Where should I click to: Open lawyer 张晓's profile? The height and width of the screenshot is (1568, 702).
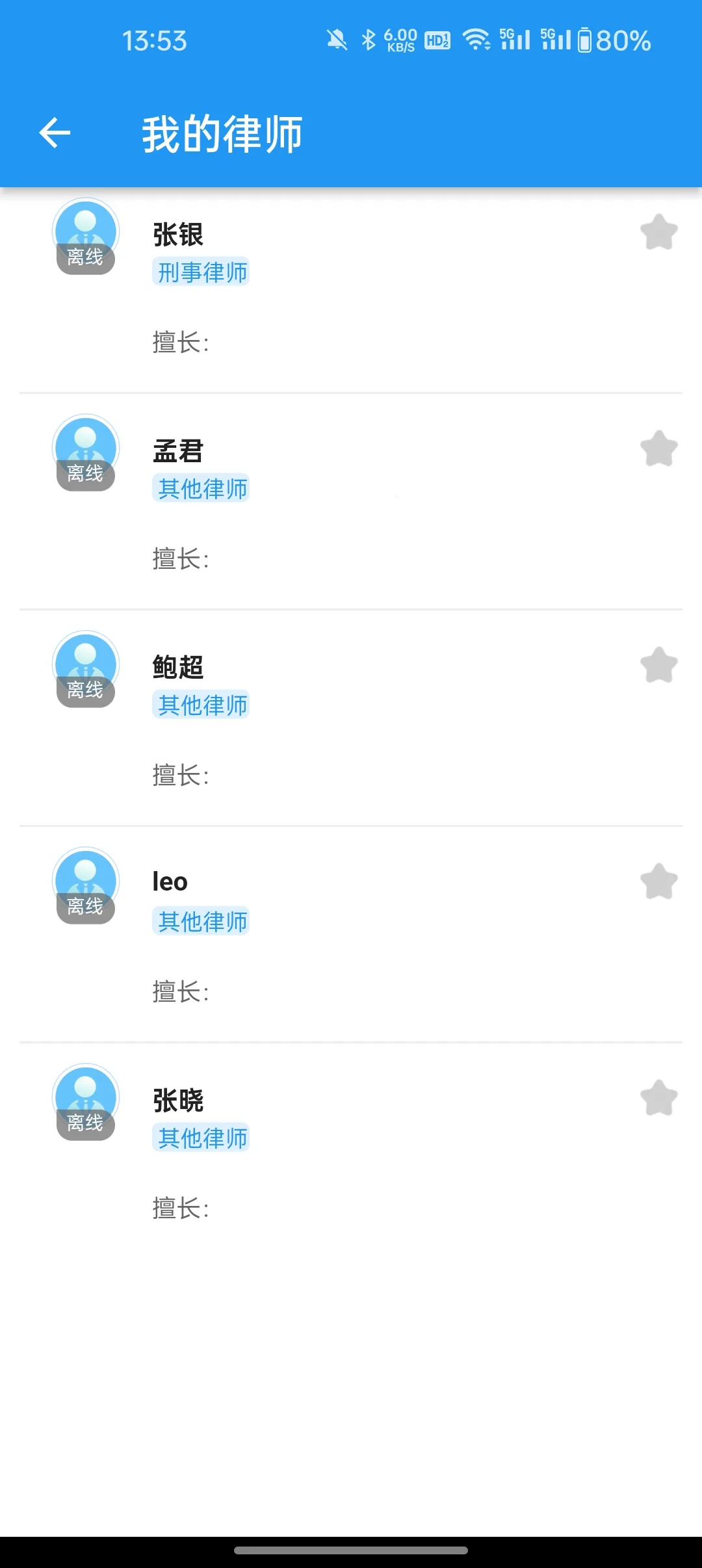(x=178, y=1101)
